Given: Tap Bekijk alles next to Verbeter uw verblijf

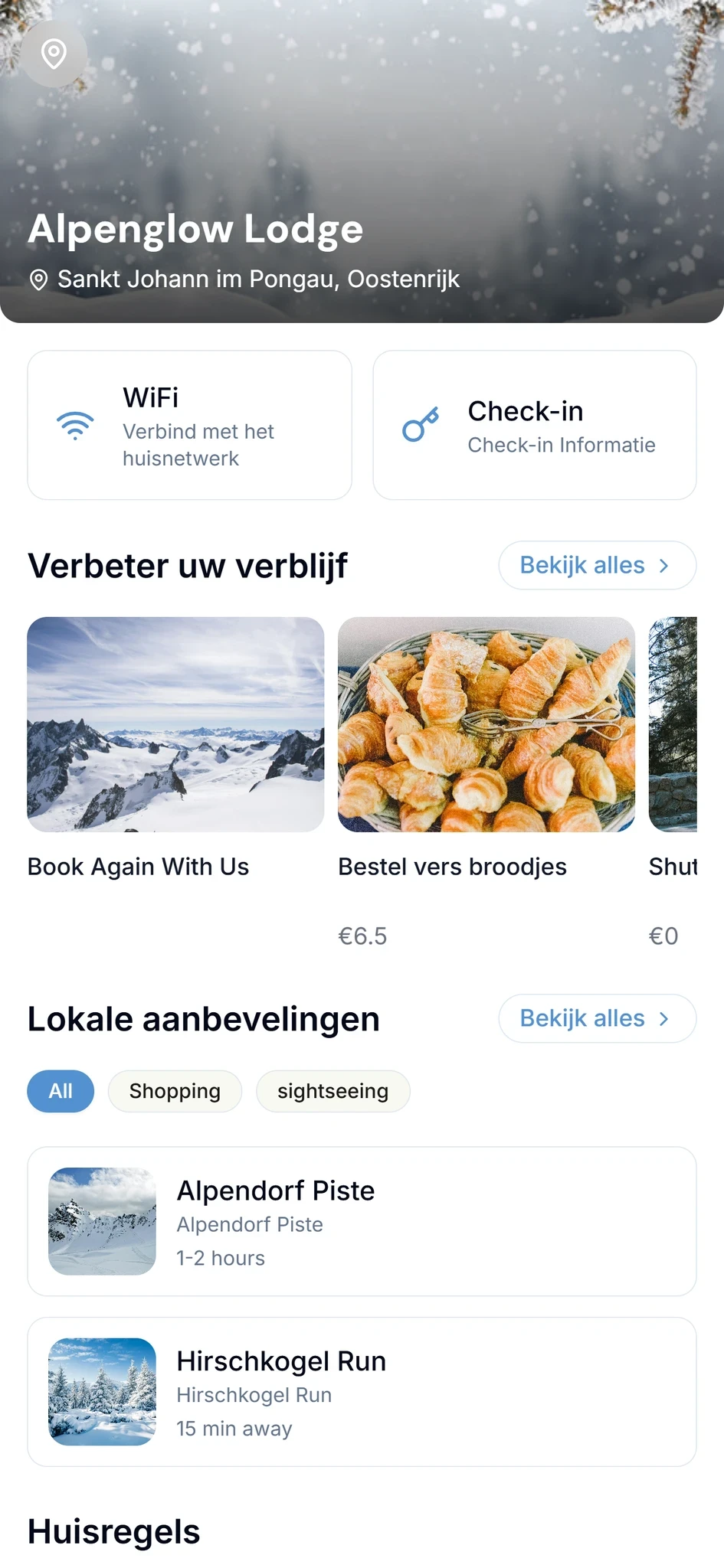Looking at the screenshot, I should pos(597,566).
